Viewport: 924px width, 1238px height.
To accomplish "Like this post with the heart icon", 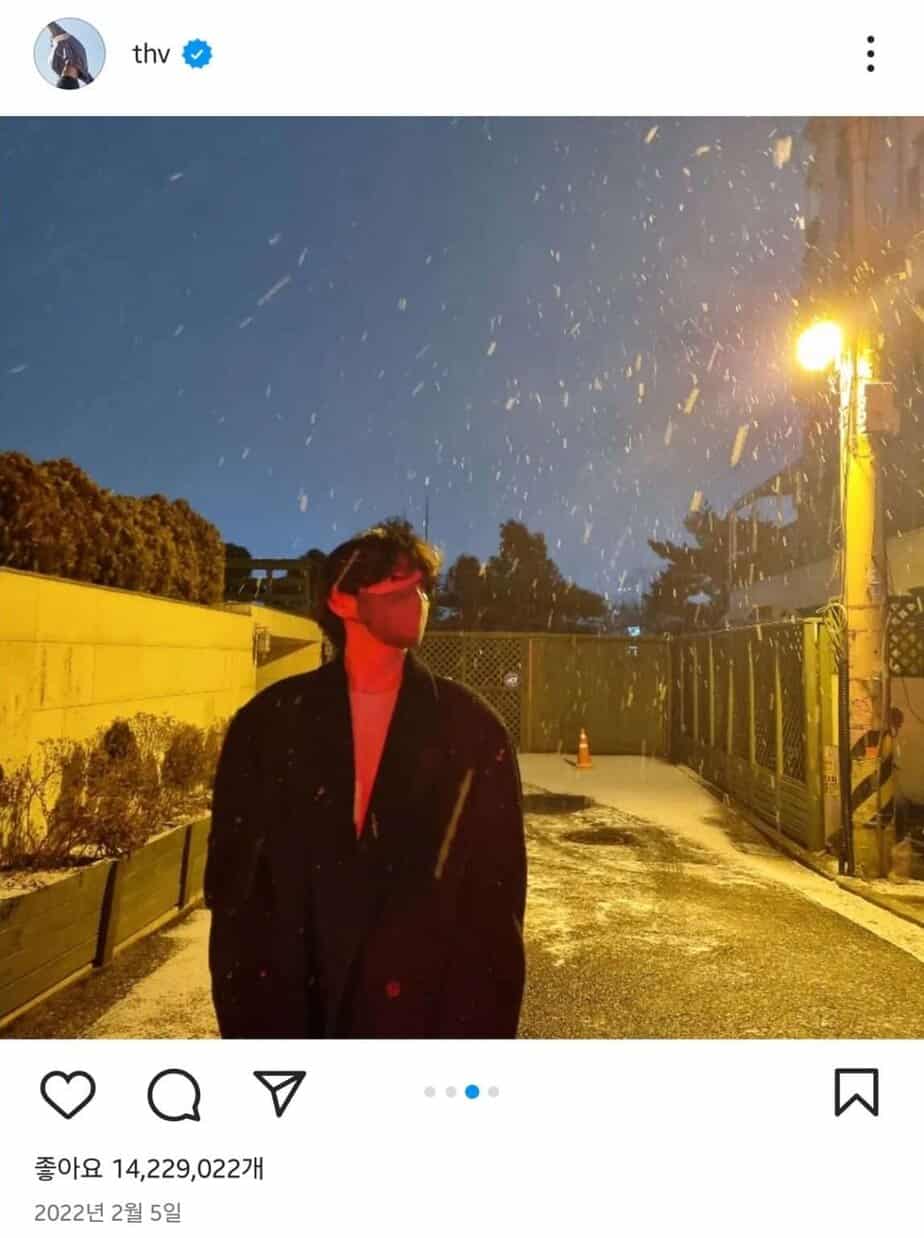I will pos(68,1093).
